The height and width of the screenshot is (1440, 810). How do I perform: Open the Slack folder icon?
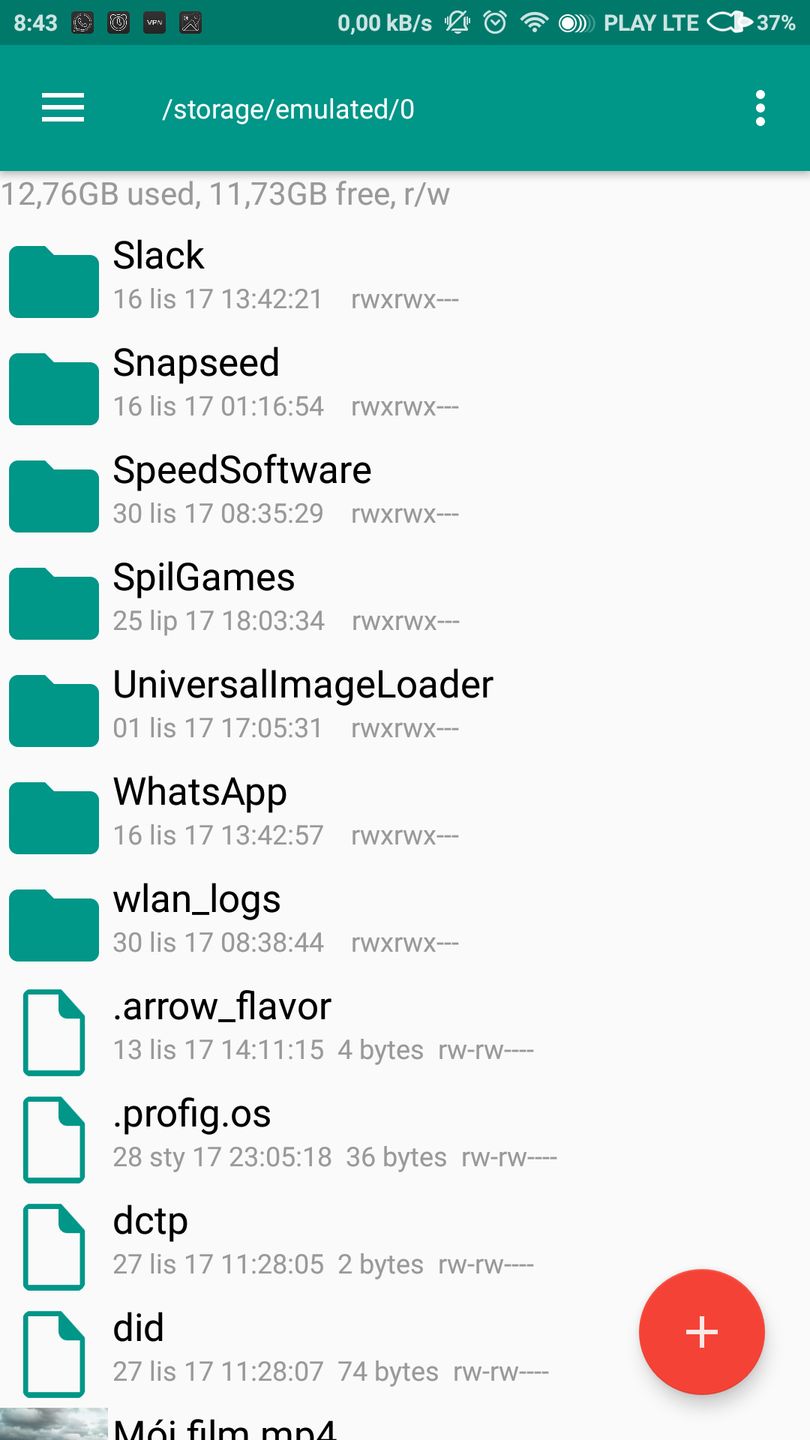[53, 281]
